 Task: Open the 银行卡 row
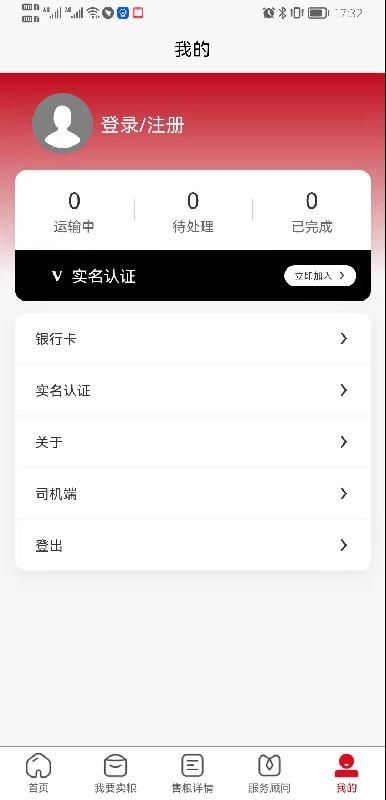point(193,339)
